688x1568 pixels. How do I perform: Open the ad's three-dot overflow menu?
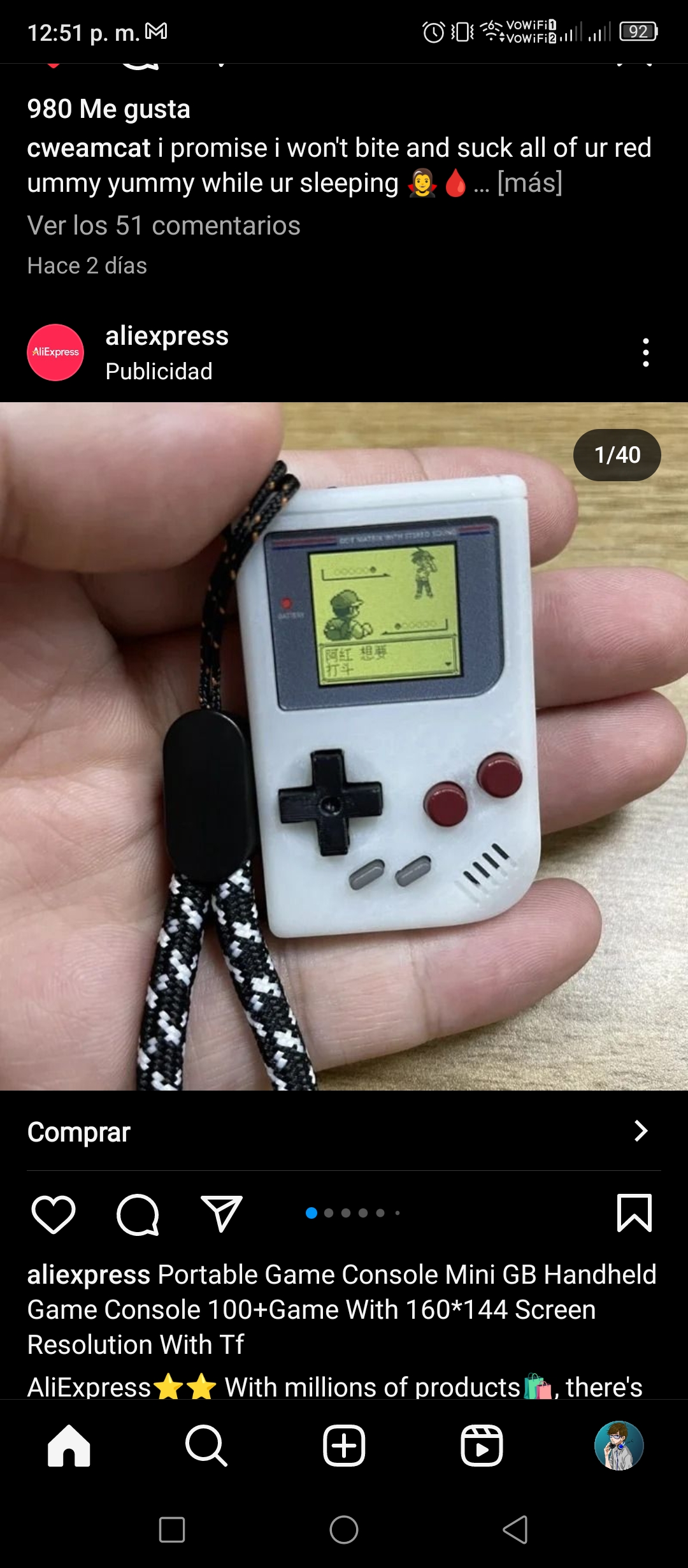click(x=646, y=352)
